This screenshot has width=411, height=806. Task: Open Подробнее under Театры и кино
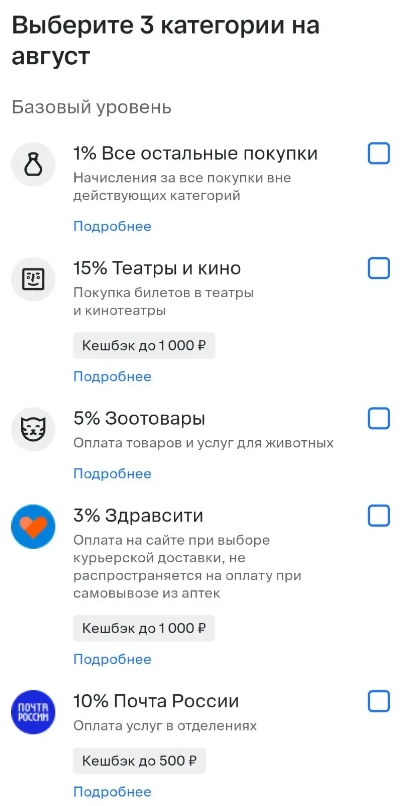[x=112, y=376]
